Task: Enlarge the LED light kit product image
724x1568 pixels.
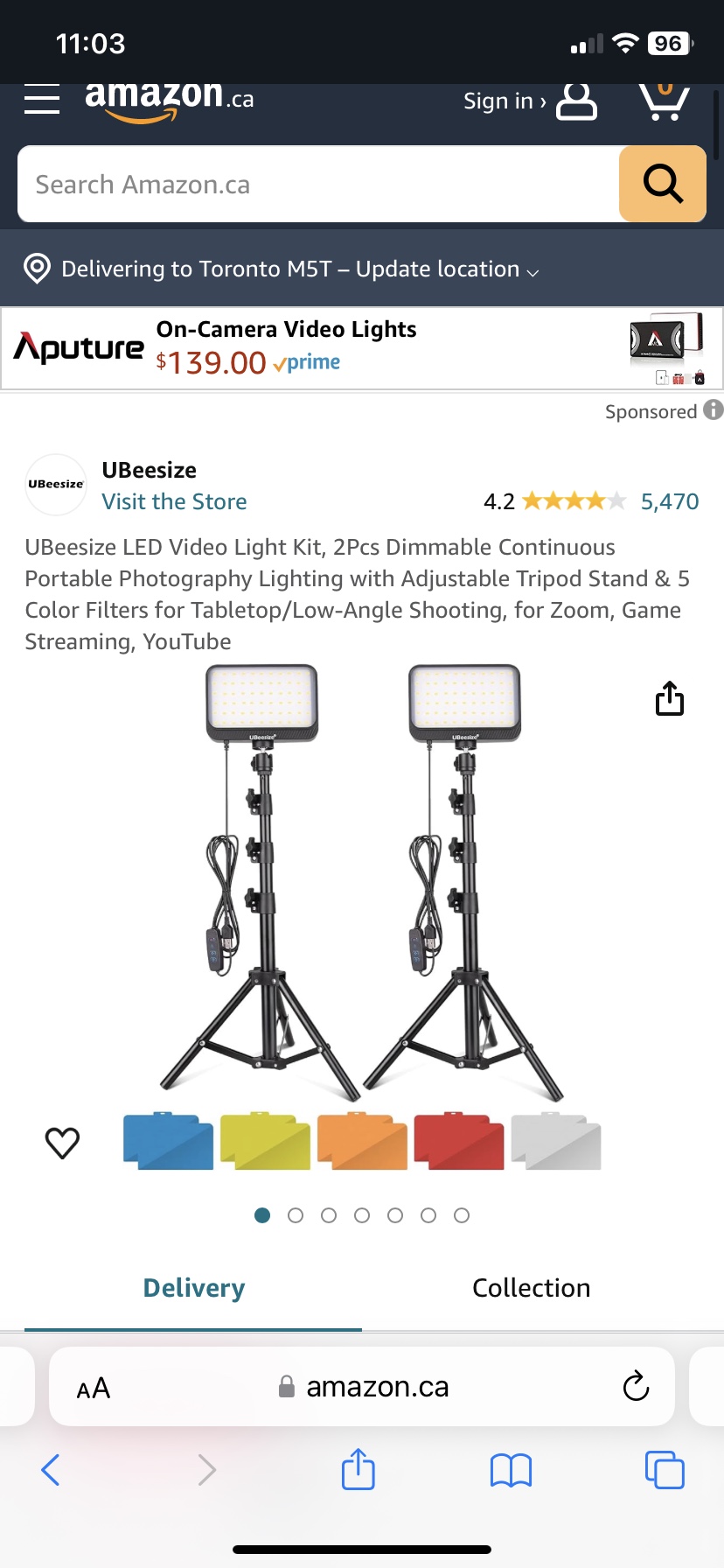Action: point(362,884)
